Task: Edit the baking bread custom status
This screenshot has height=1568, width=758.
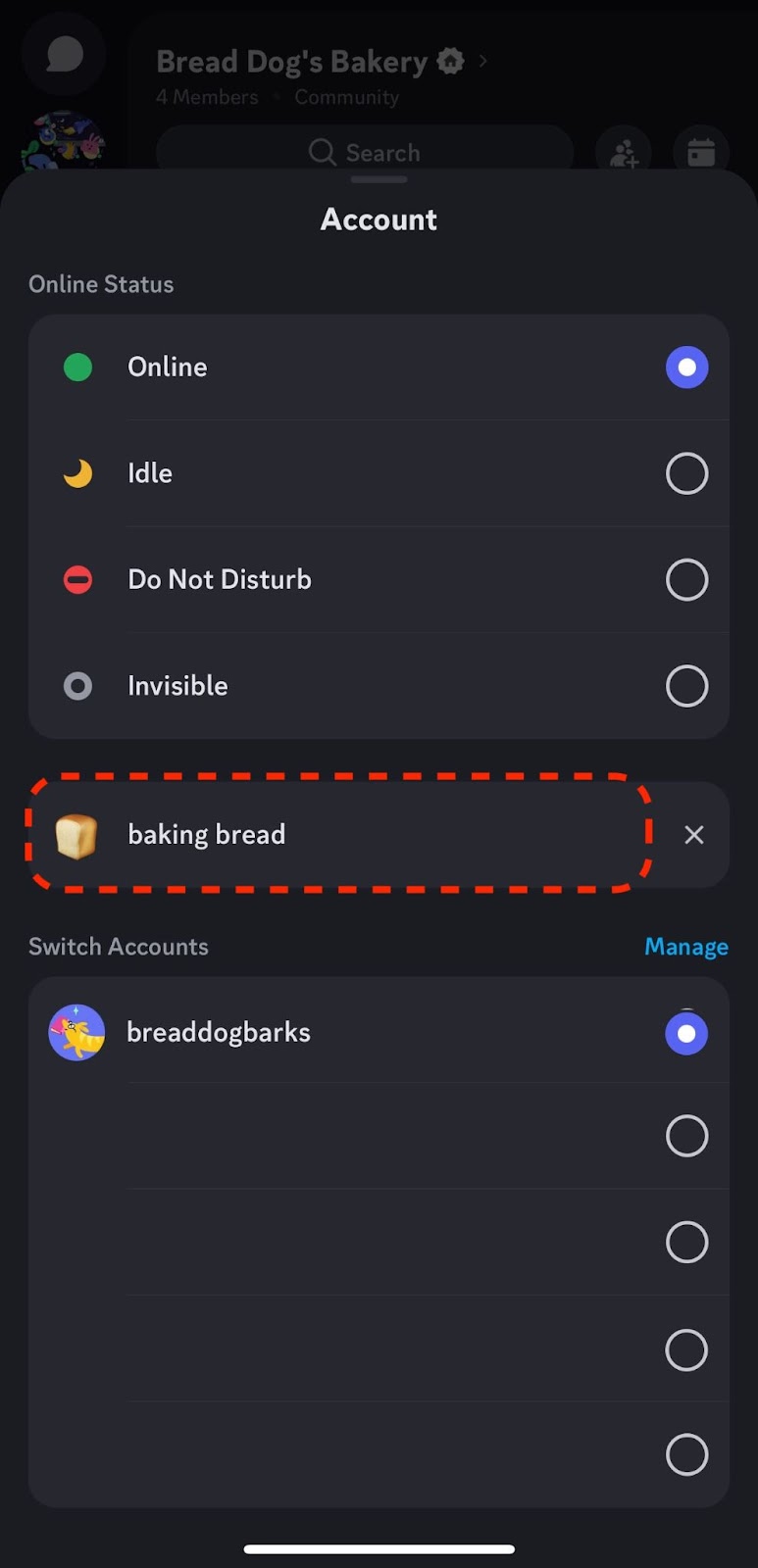Action: pos(339,834)
